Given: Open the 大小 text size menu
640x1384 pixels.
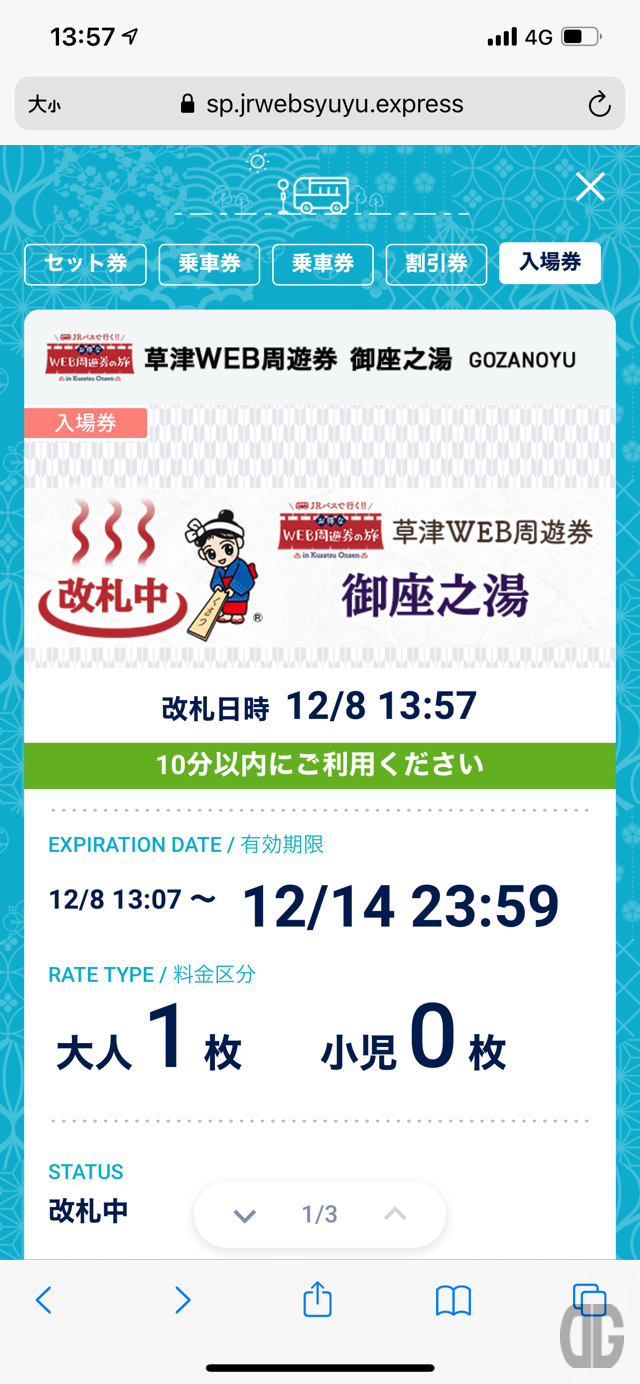Looking at the screenshot, I should pyautogui.click(x=44, y=104).
